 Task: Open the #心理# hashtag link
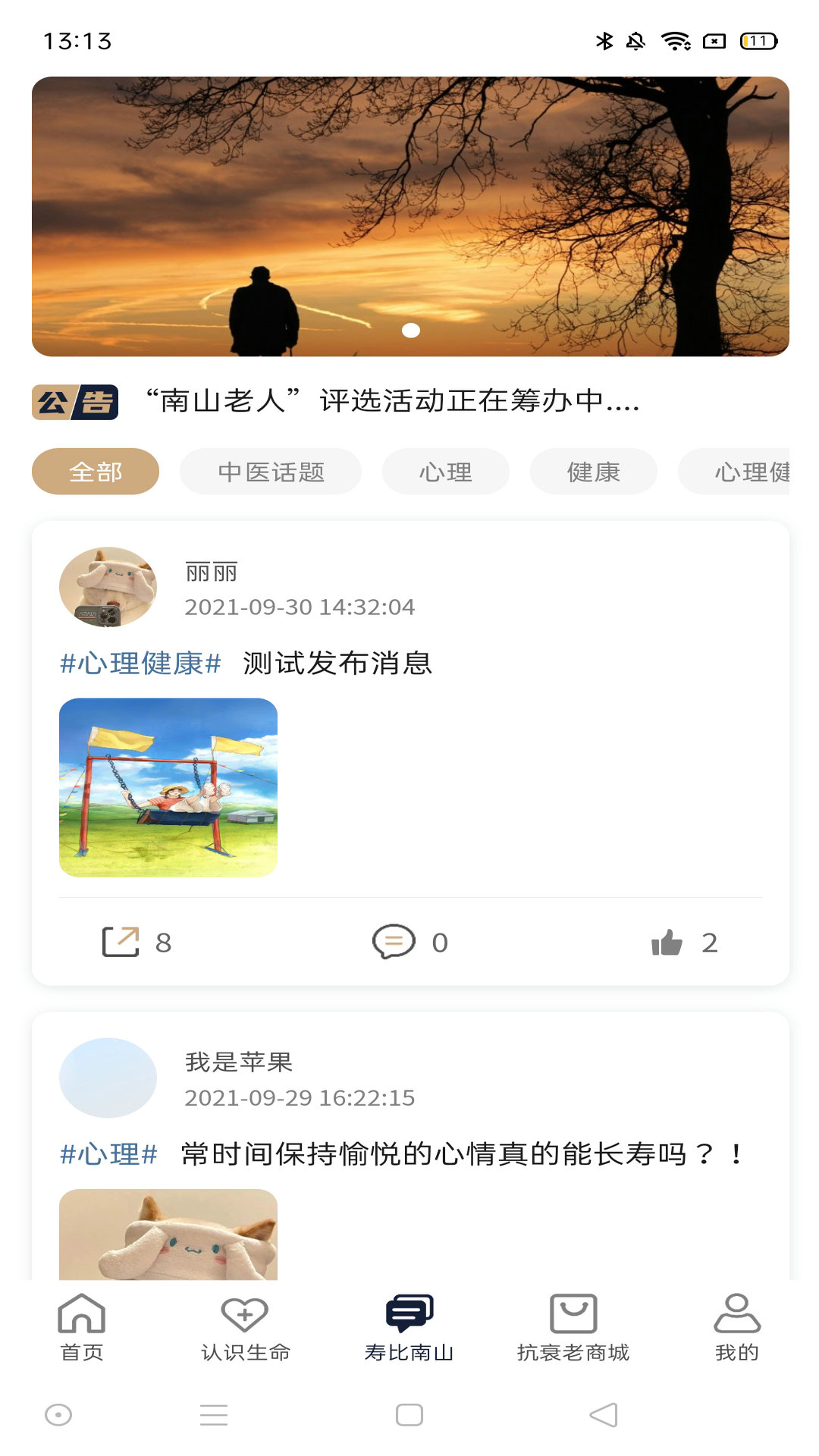pos(108,1154)
